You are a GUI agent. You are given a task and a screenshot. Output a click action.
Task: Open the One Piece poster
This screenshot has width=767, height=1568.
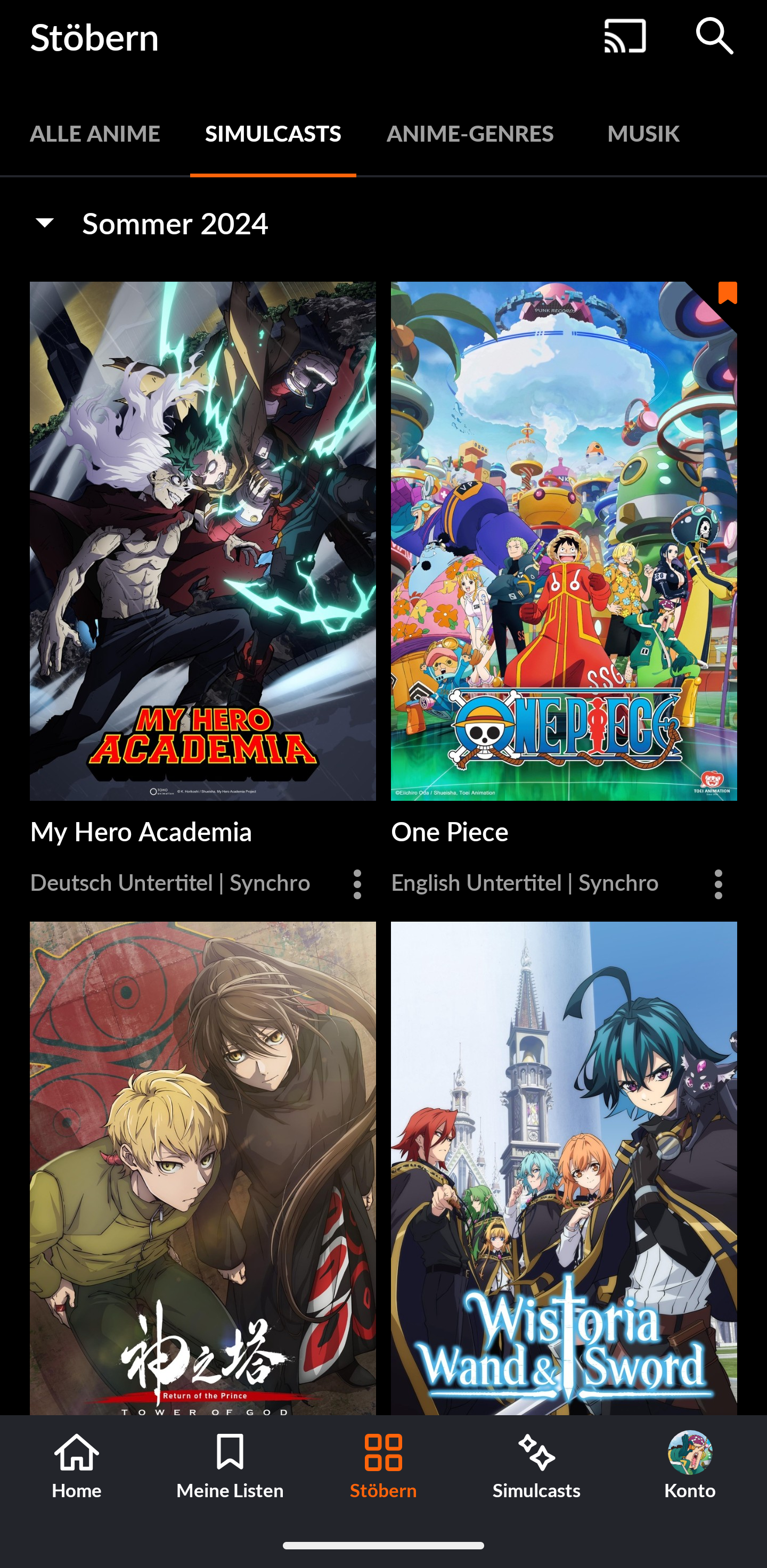tap(564, 540)
